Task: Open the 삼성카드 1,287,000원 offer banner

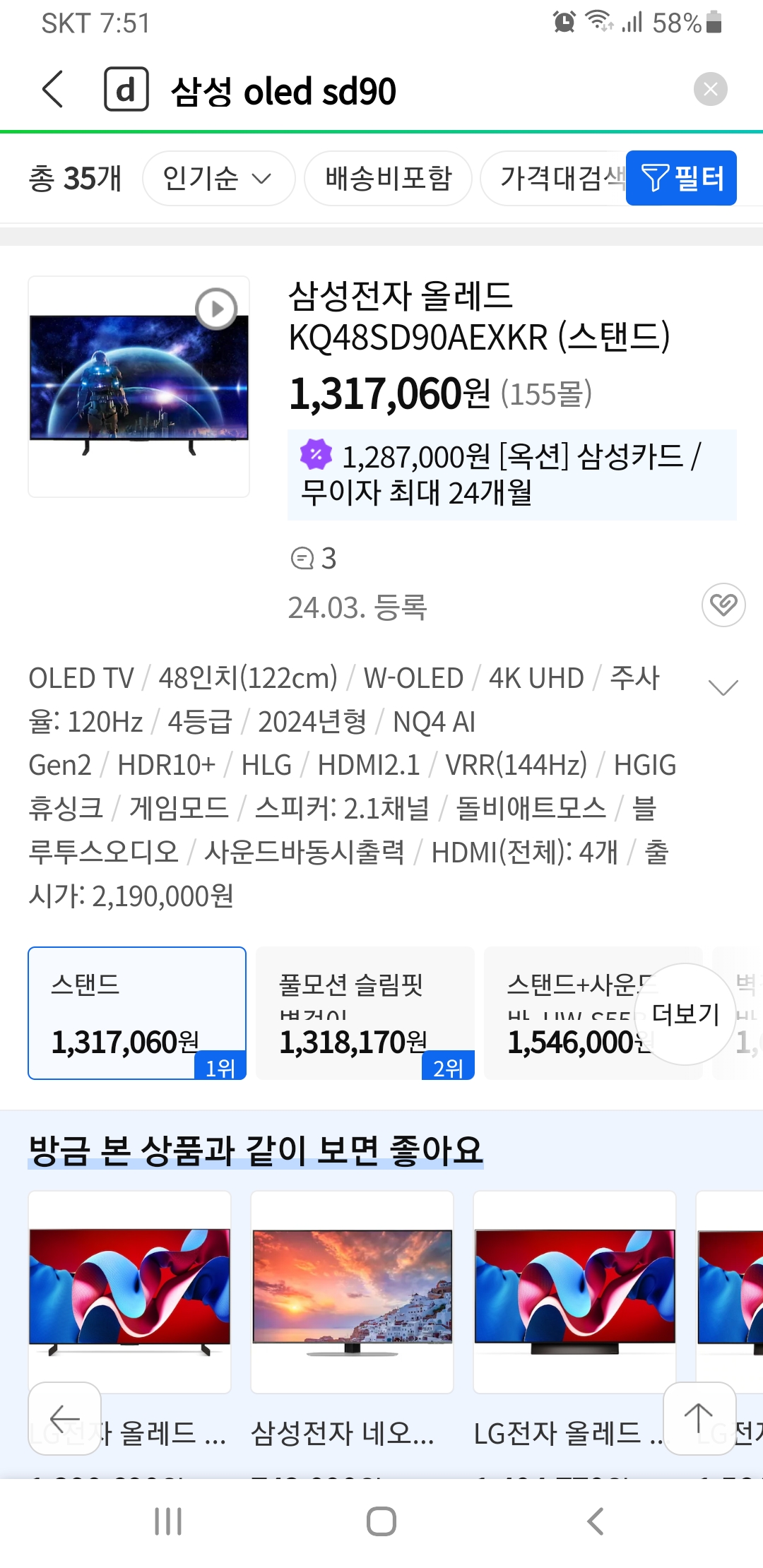Action: coord(511,475)
